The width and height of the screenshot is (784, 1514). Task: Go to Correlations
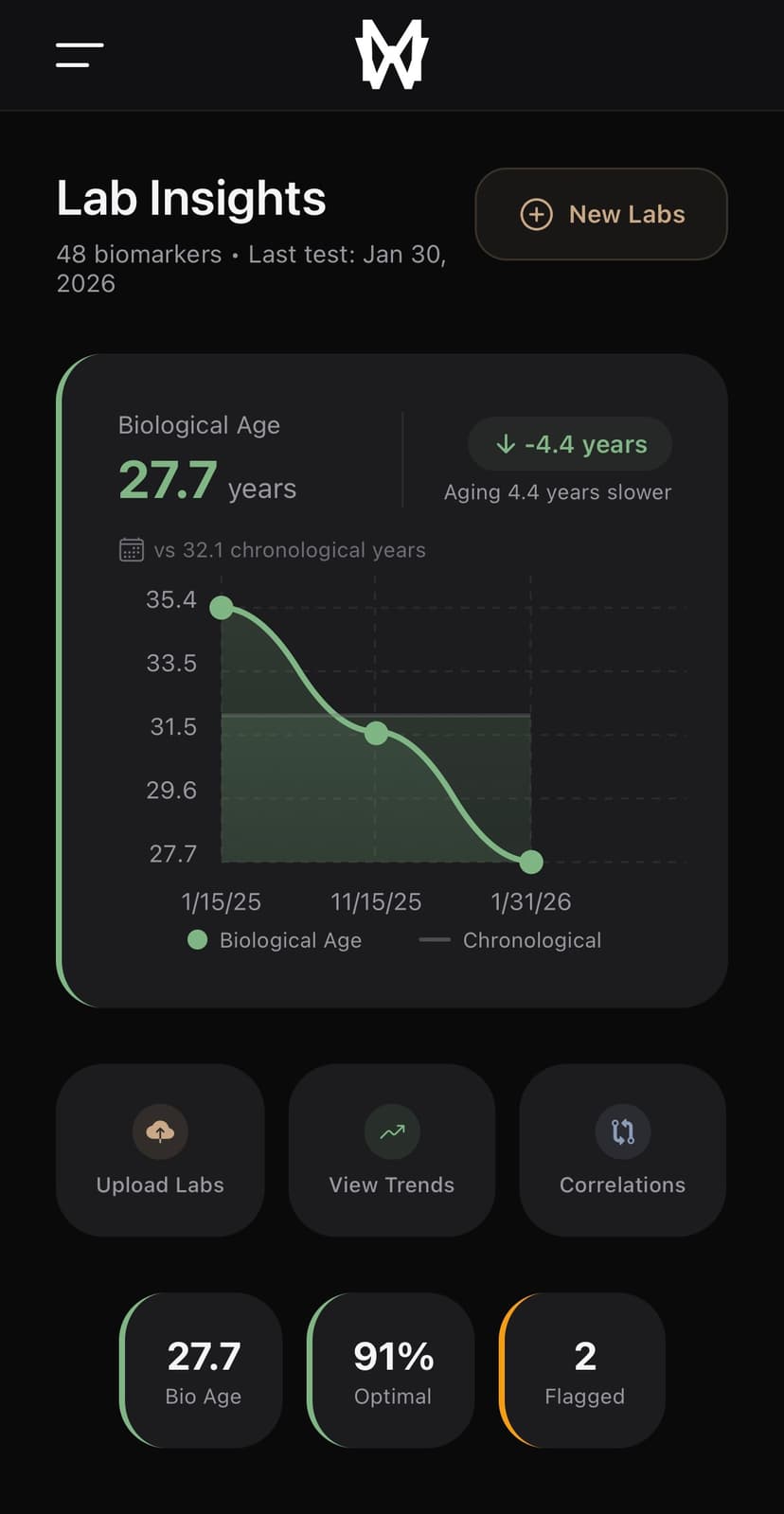click(622, 1149)
